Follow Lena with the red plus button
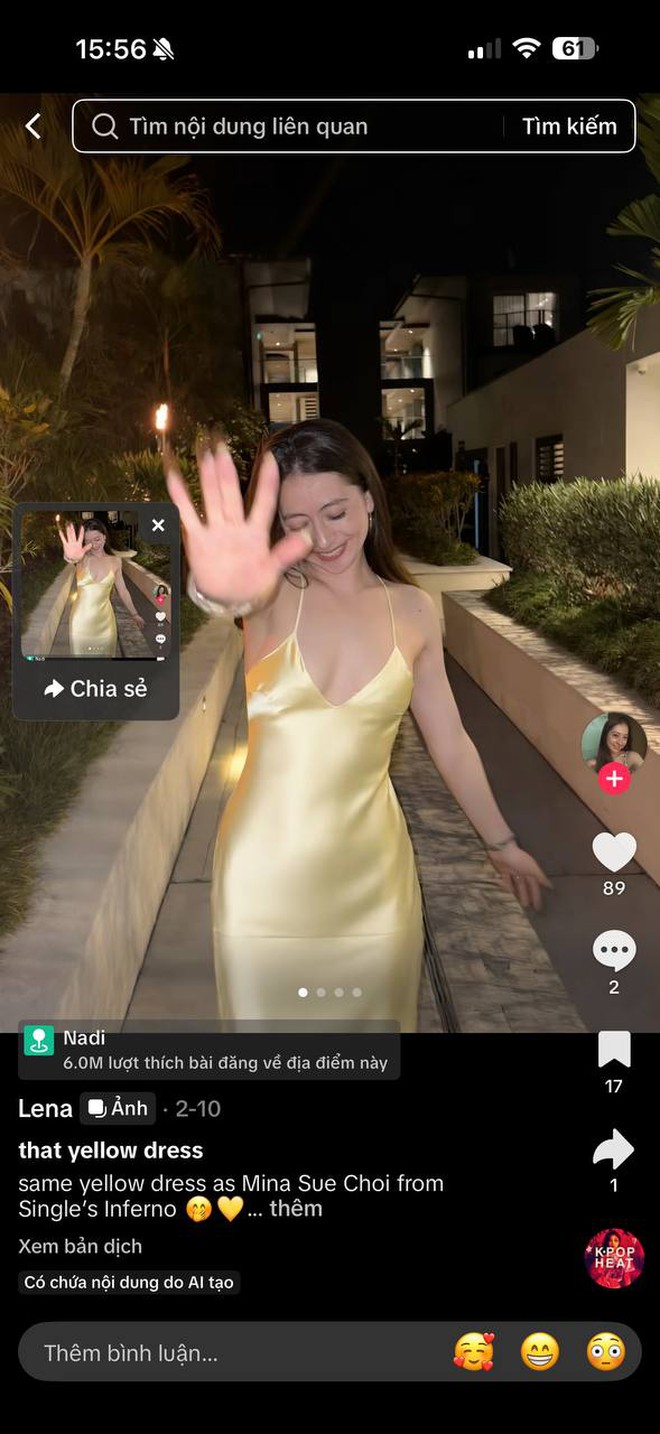The image size is (660, 1434). pos(614,779)
